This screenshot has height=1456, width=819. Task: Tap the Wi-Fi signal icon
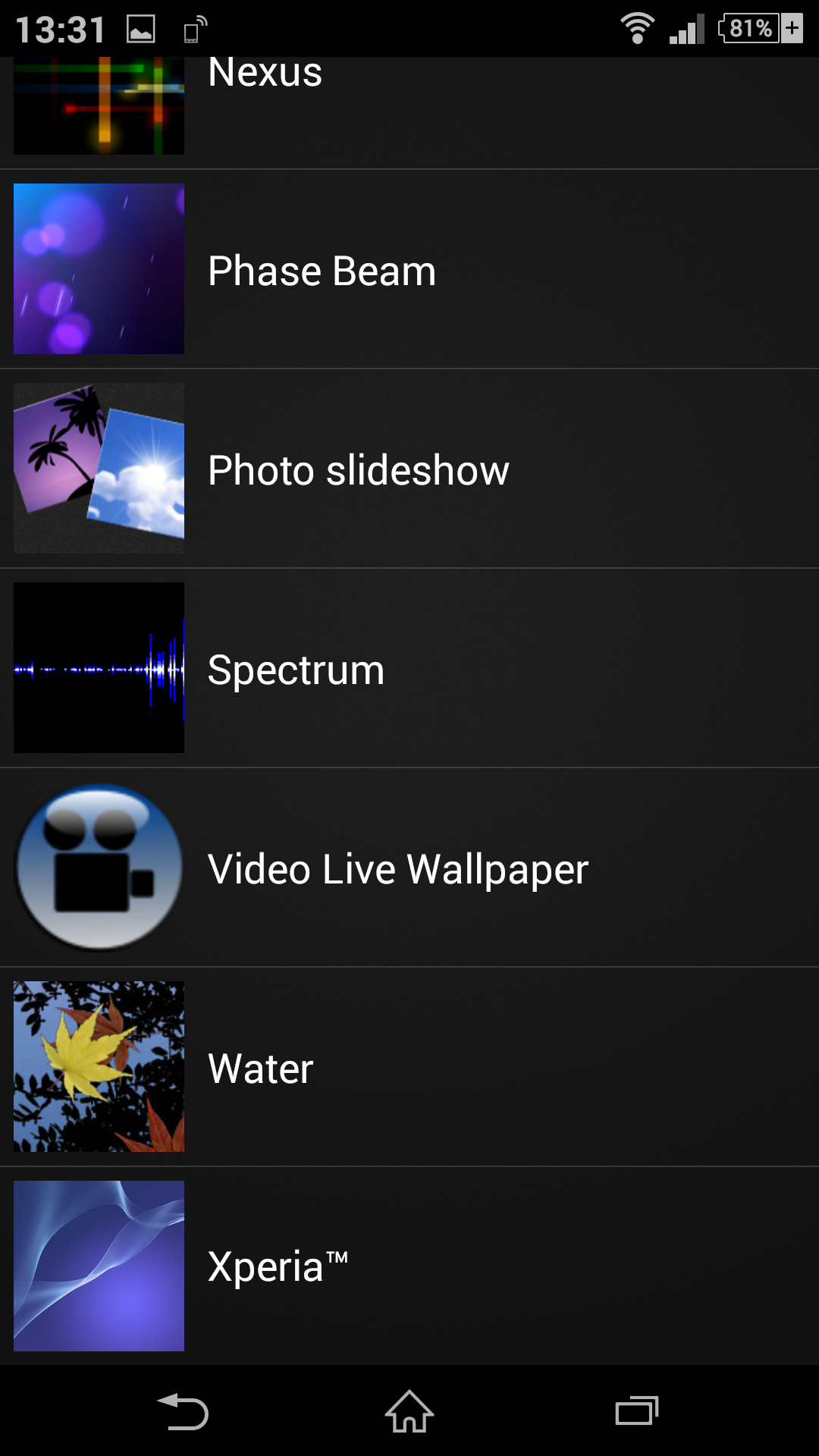[635, 28]
